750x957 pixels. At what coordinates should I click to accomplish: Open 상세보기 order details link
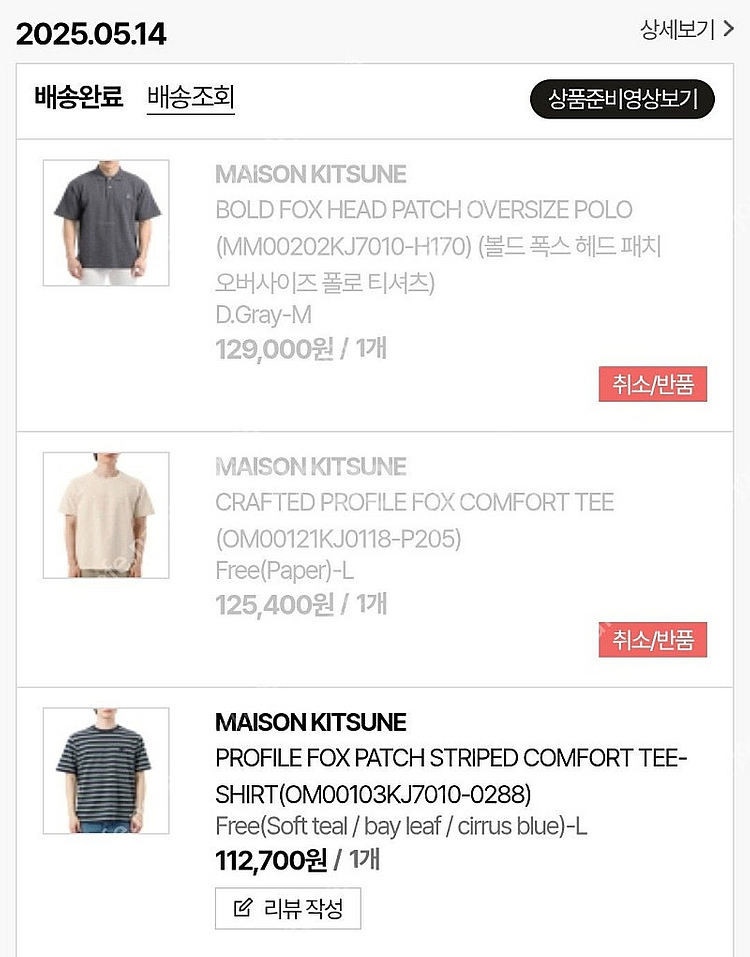pyautogui.click(x=686, y=29)
